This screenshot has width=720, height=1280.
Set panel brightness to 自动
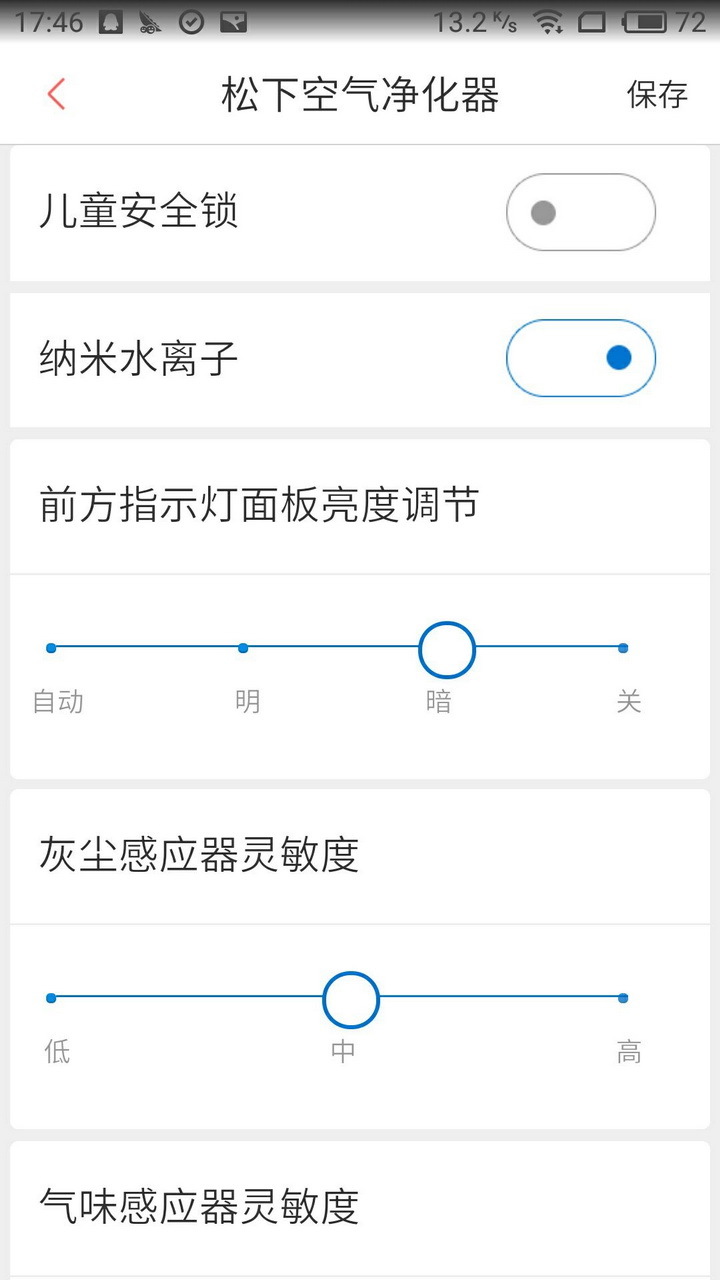point(52,648)
